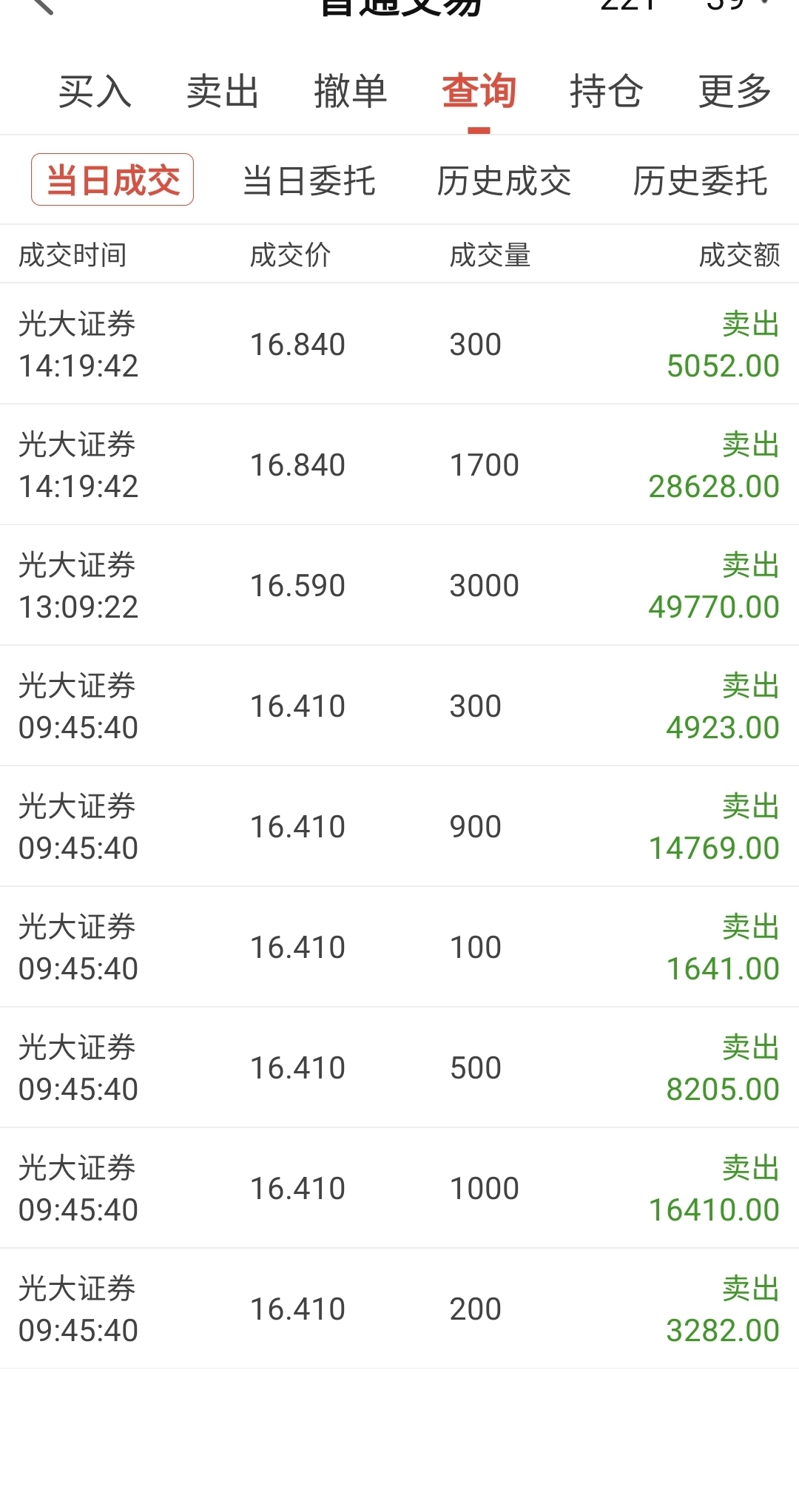Switch to 当日委托 sub-tab
Viewport: 799px width, 1512px height.
pos(309,181)
